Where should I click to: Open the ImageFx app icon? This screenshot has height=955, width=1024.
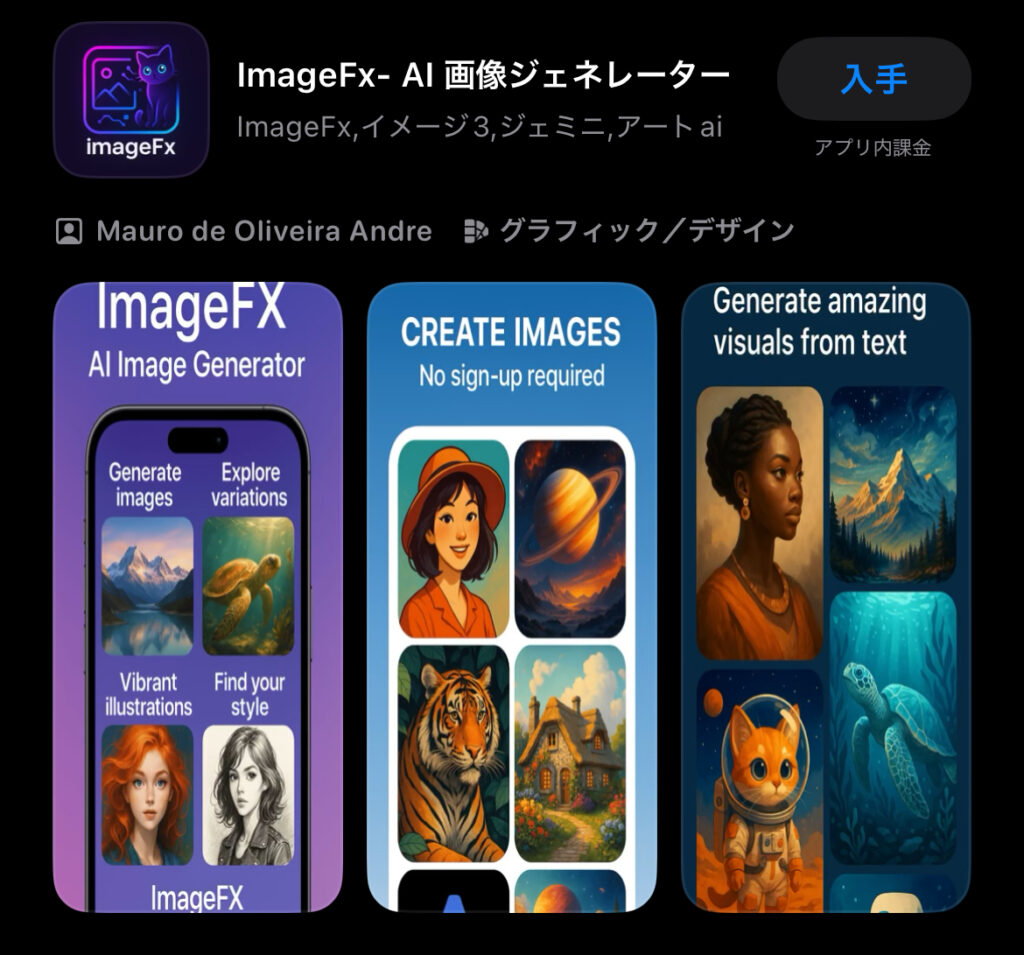pos(131,99)
